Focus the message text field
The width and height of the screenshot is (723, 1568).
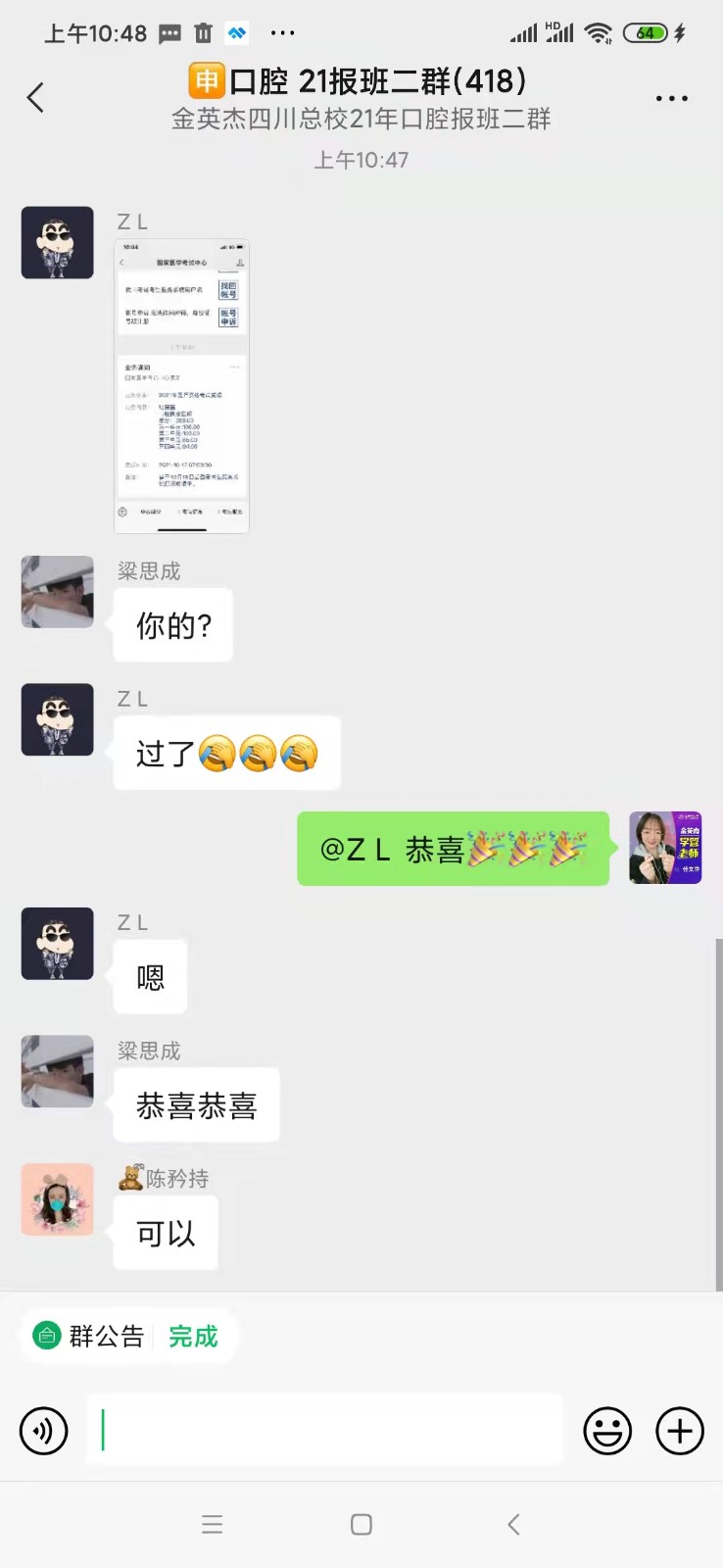coord(325,1431)
